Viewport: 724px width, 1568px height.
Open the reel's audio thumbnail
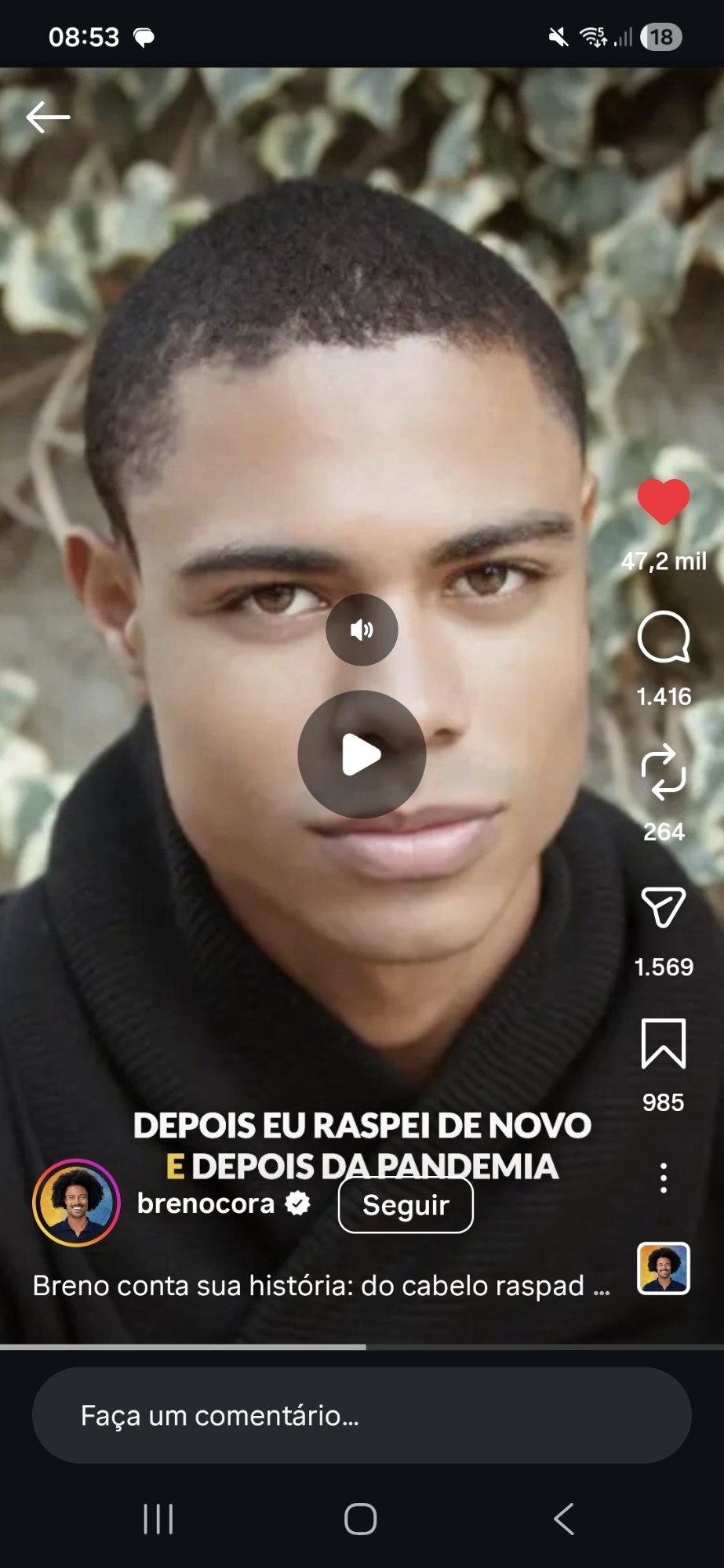664,1268
